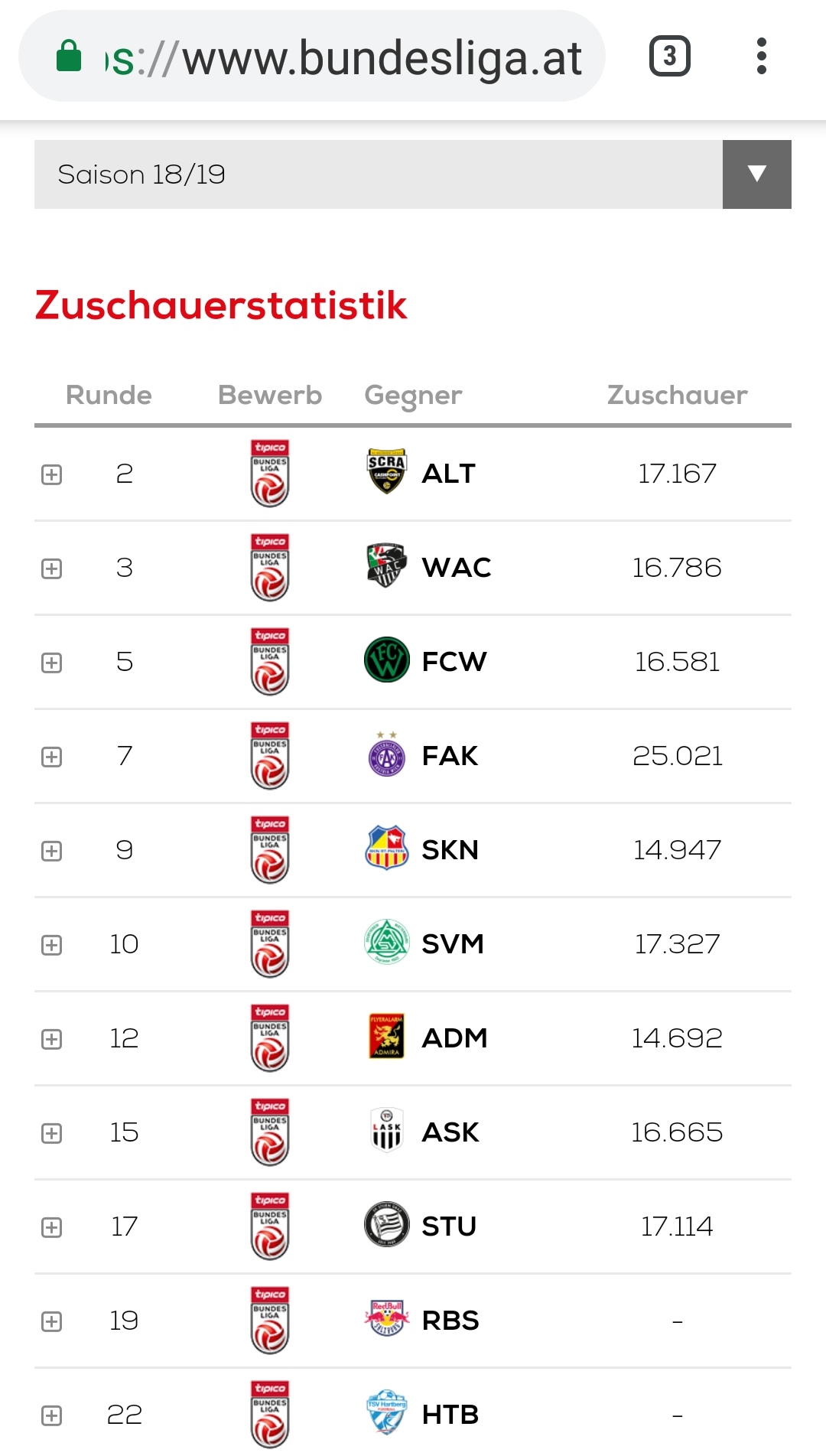The width and height of the screenshot is (826, 1456).
Task: Expand the round 9 row against SKN
Action: (51, 851)
